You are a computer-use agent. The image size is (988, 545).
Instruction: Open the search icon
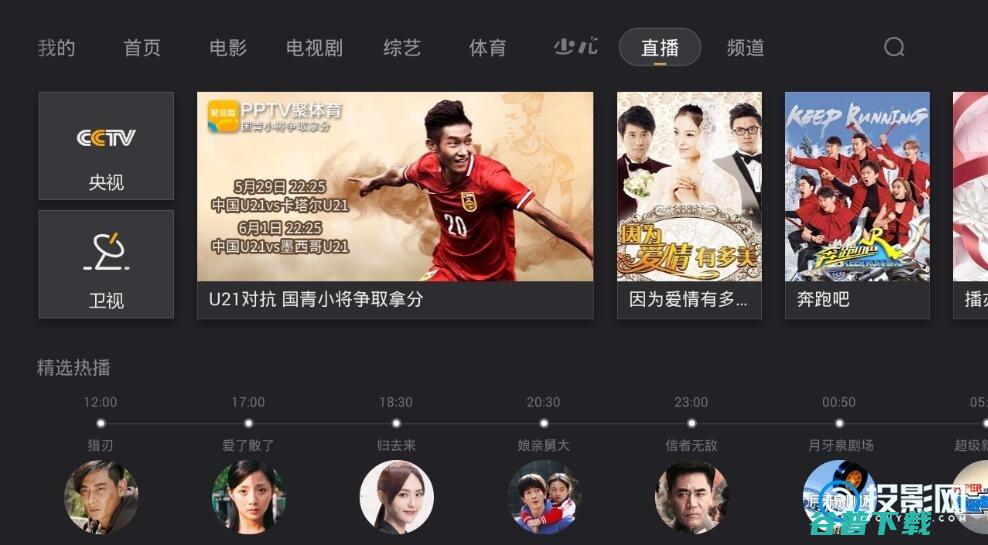point(894,48)
